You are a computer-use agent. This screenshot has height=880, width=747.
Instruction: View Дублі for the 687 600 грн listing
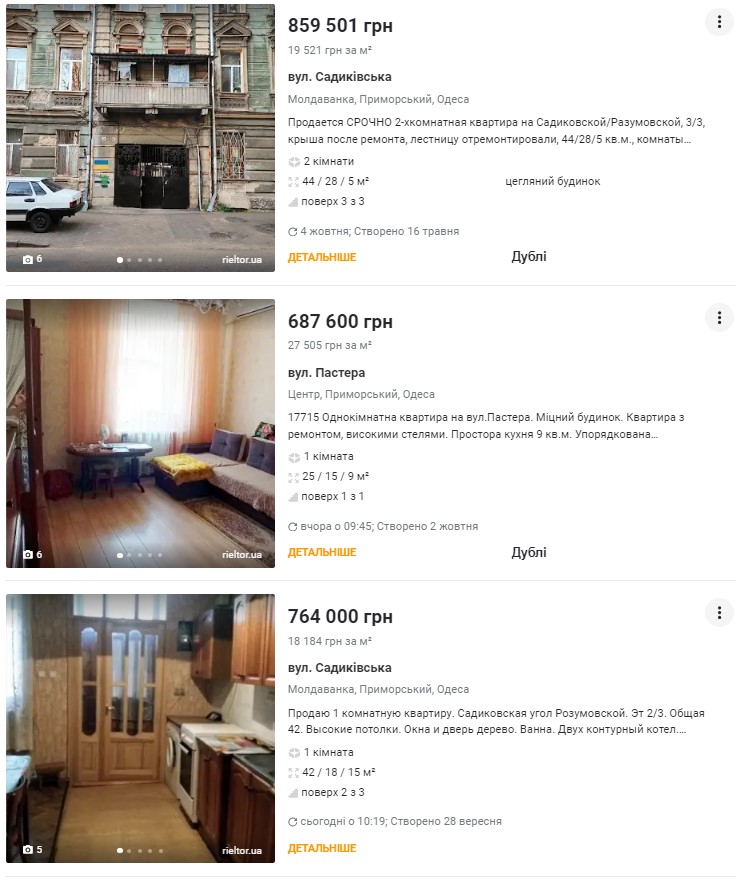[529, 552]
